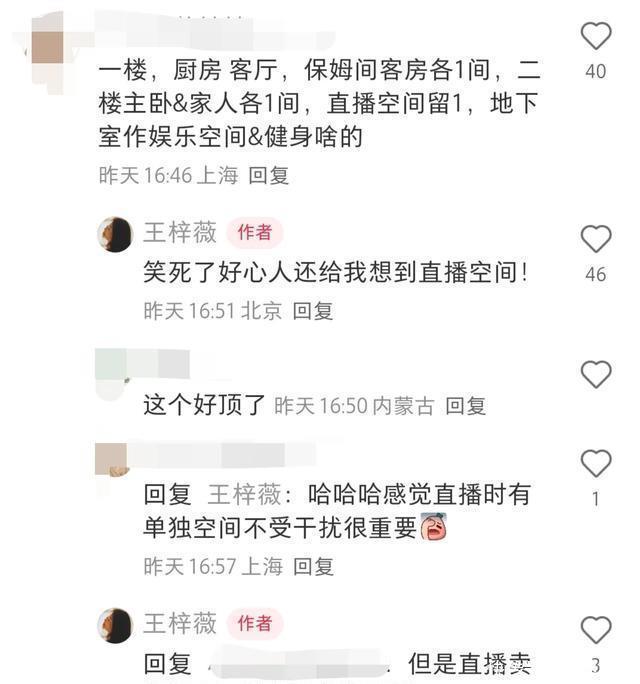
Task: Like the comment about 单独空间不受干扰
Action: pos(596,464)
